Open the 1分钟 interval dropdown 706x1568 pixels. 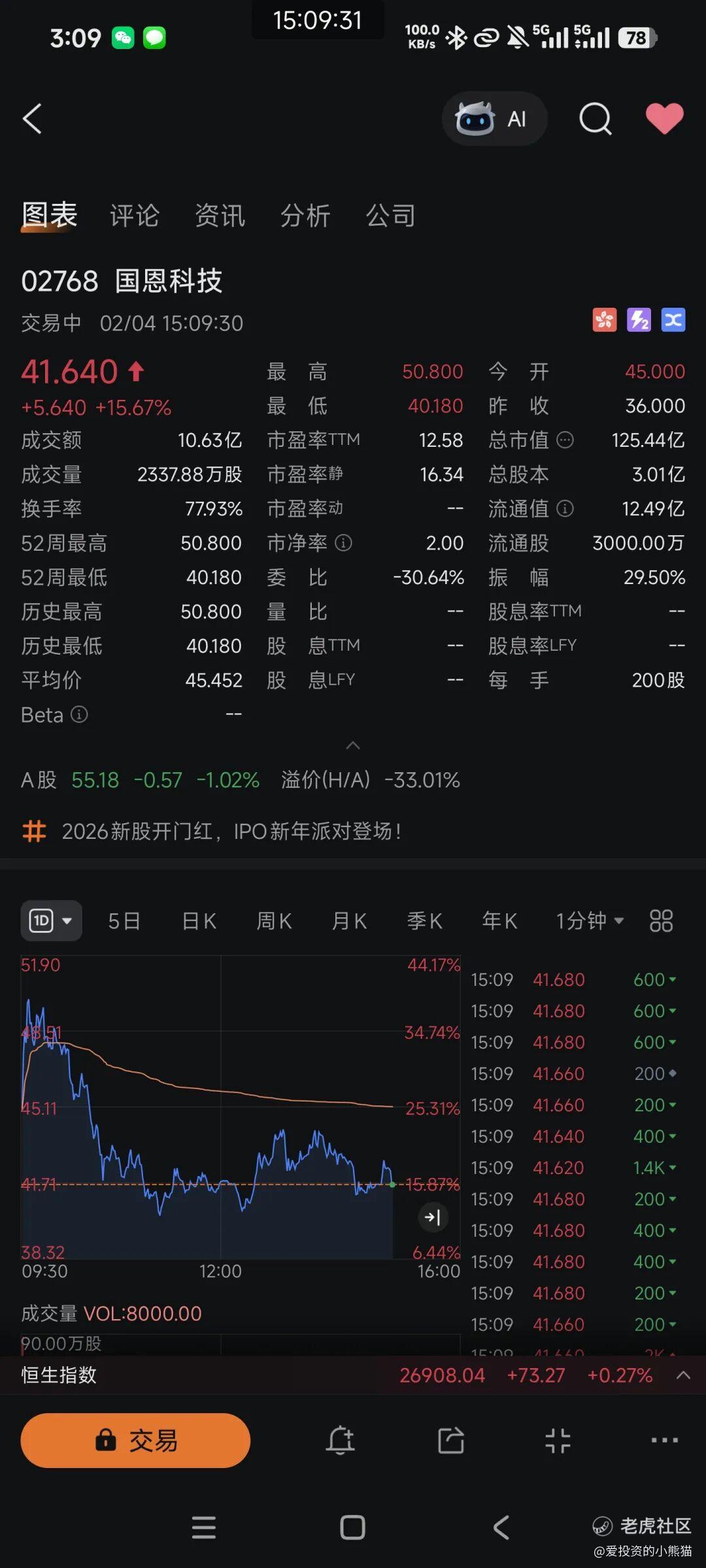(589, 921)
